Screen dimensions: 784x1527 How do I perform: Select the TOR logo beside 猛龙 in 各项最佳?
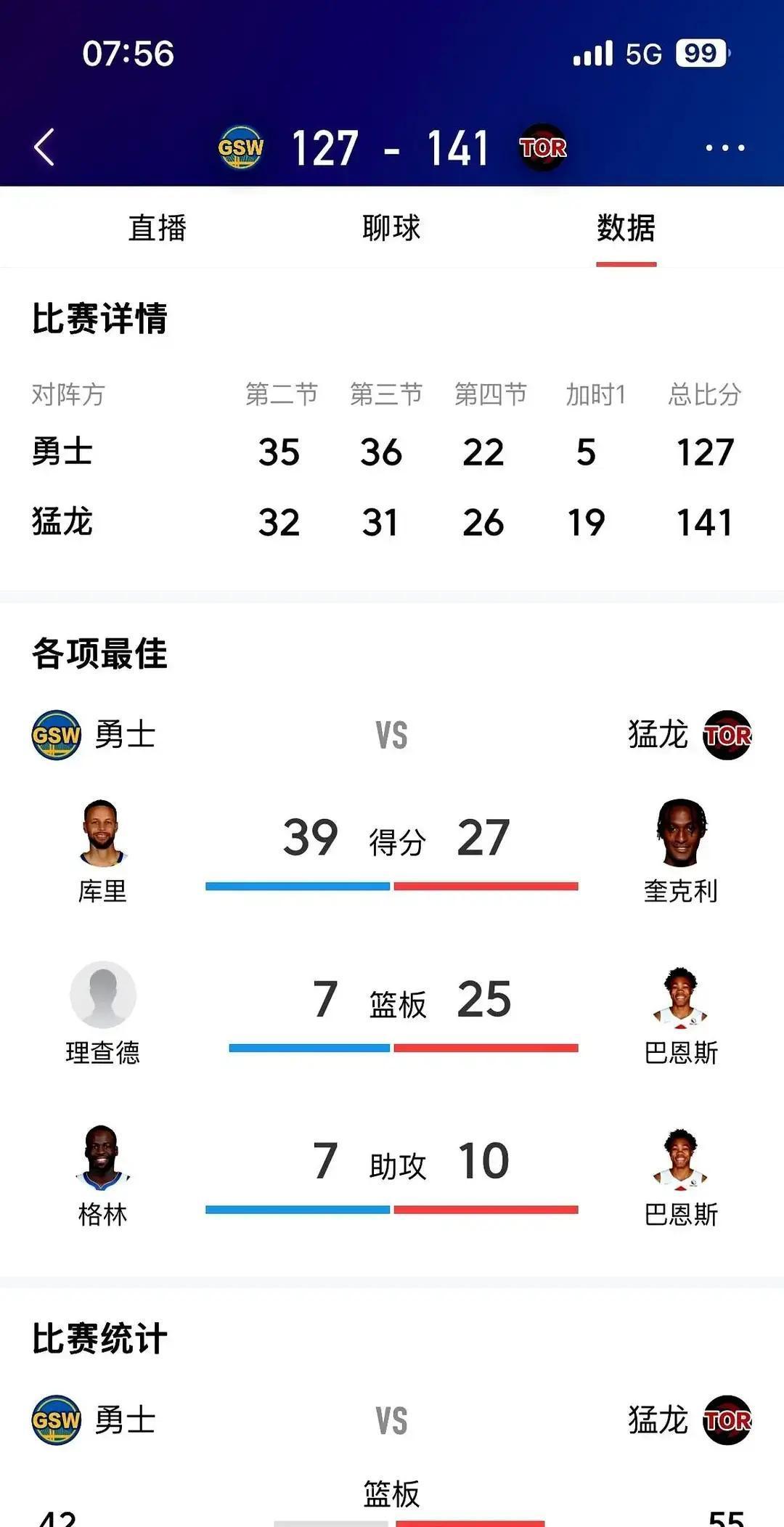pos(729,734)
